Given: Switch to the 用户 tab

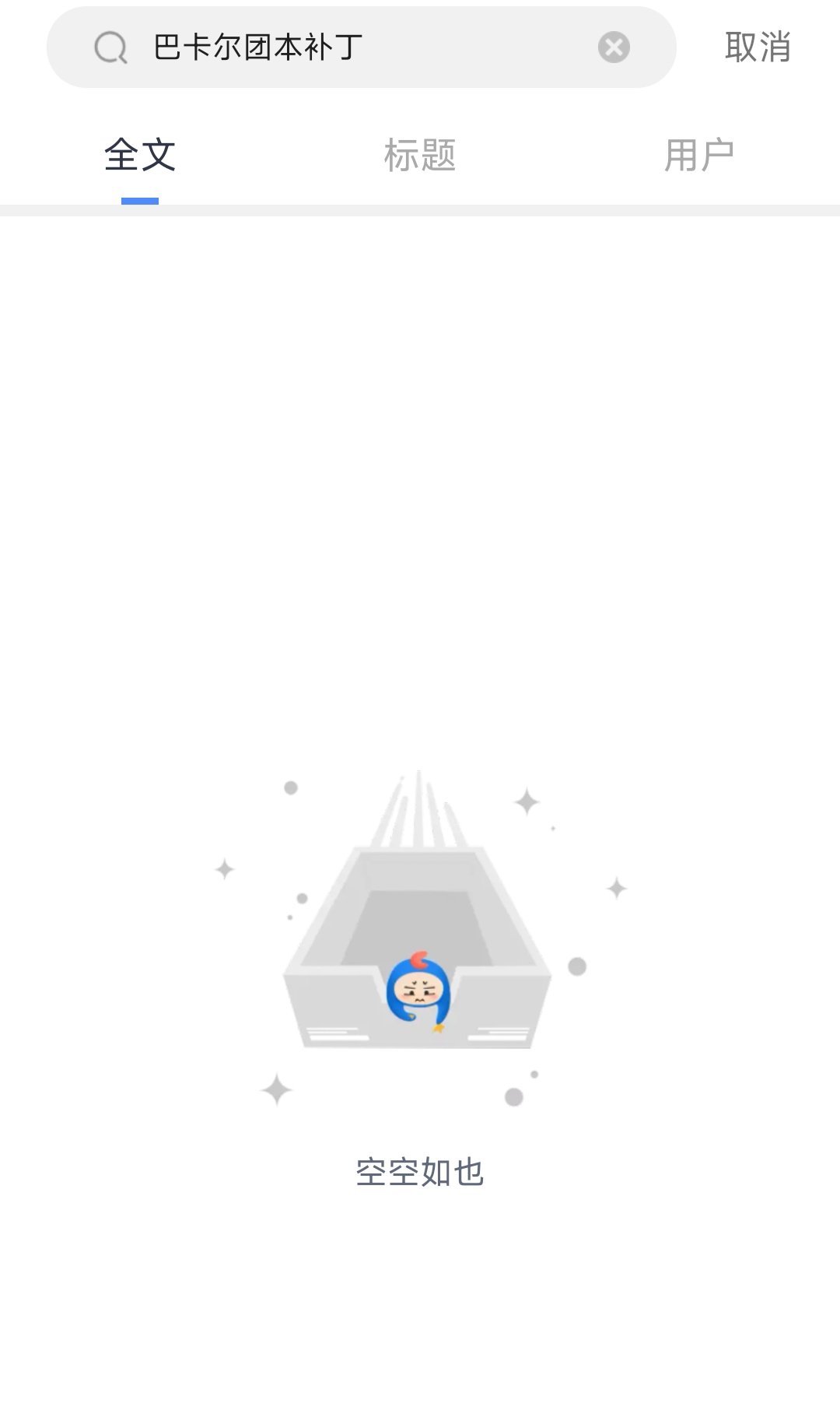Looking at the screenshot, I should 698,155.
